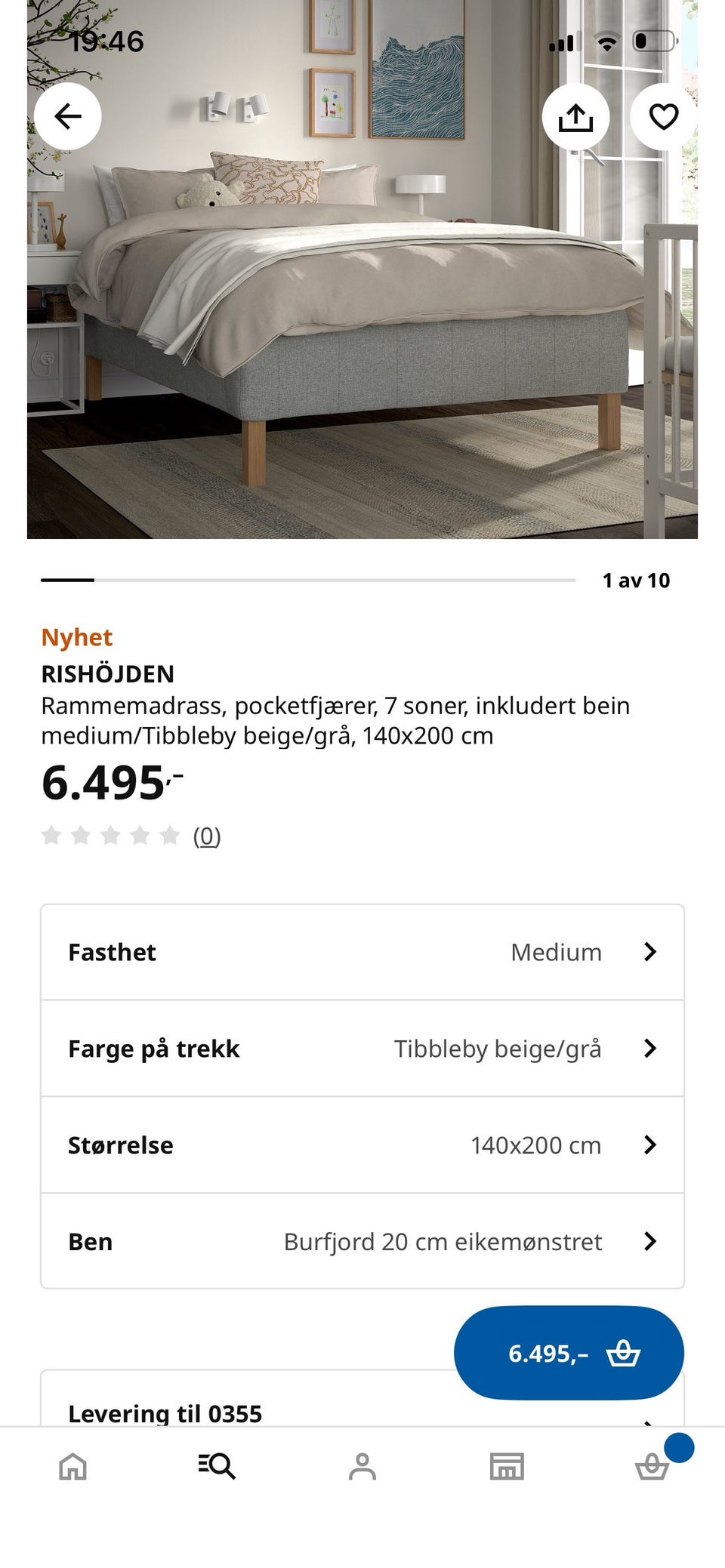Open the Home tab in bottom navigation
Screen dimensions: 725x1568
point(72,1465)
